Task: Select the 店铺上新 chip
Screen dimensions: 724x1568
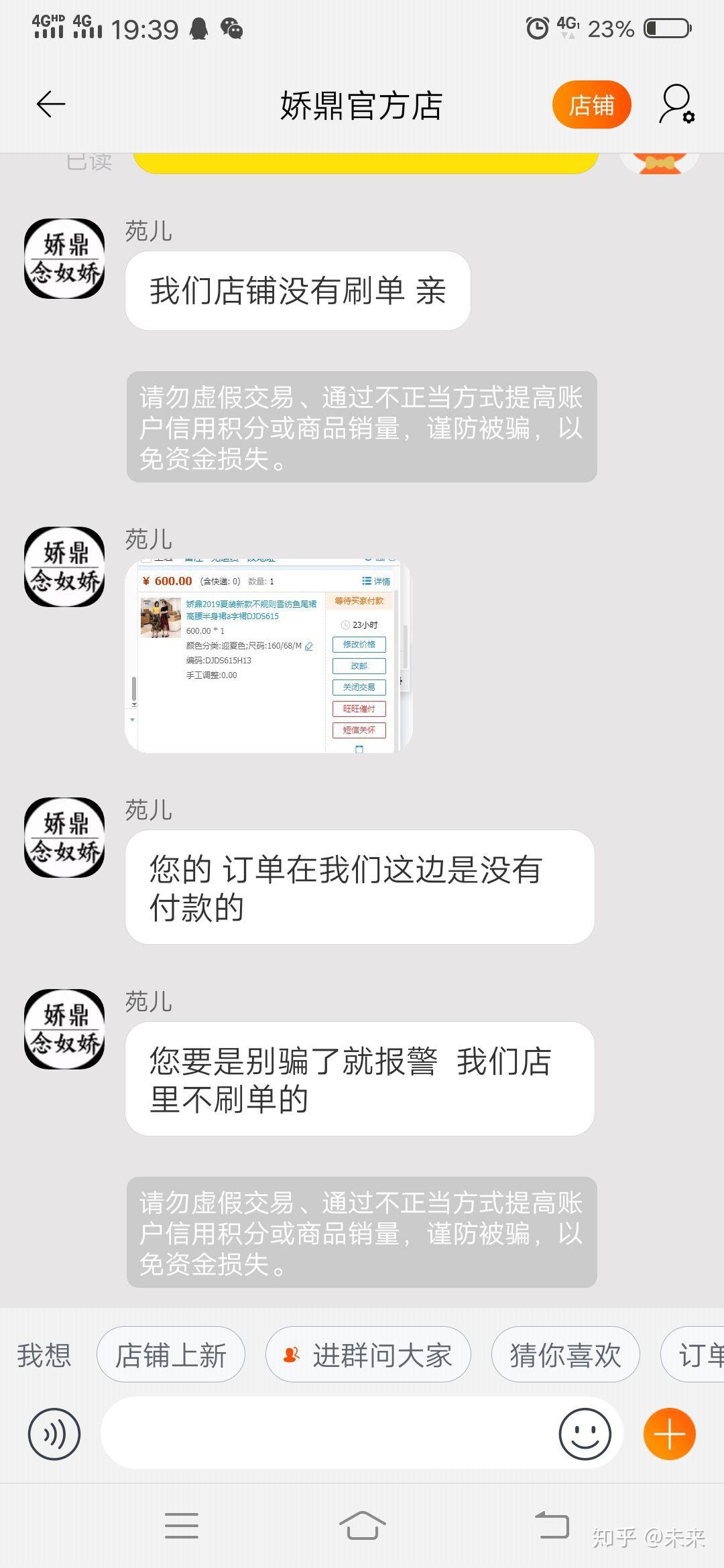Action: 171,1355
